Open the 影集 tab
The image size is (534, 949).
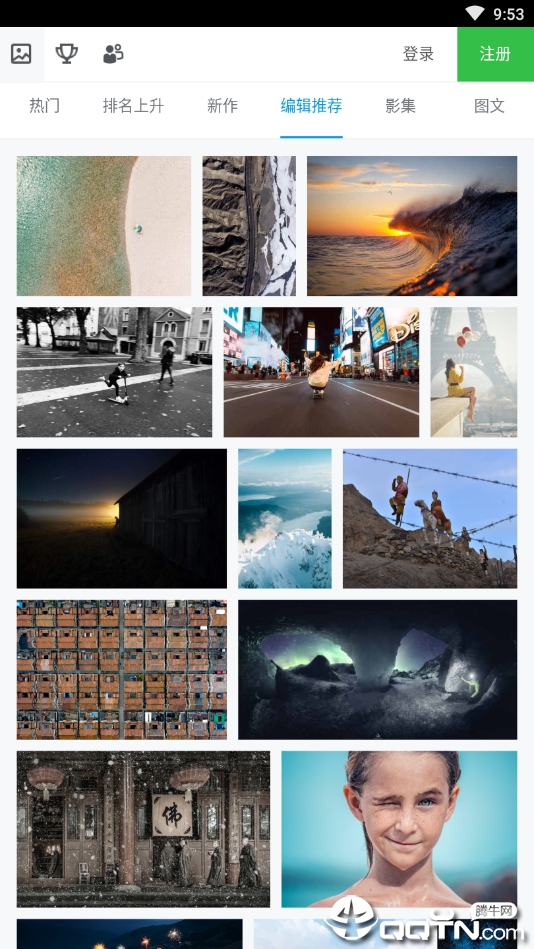(x=400, y=106)
